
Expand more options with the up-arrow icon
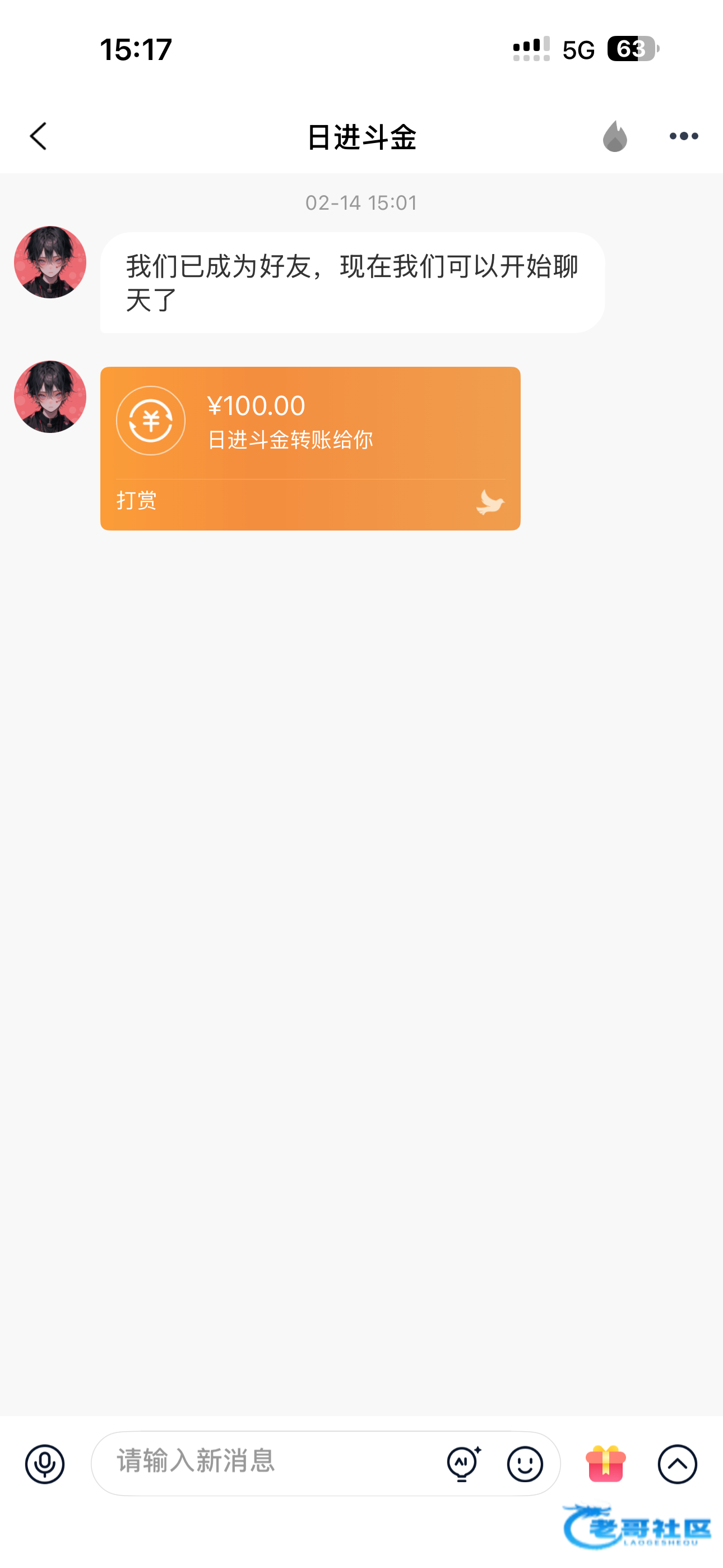tap(676, 1463)
